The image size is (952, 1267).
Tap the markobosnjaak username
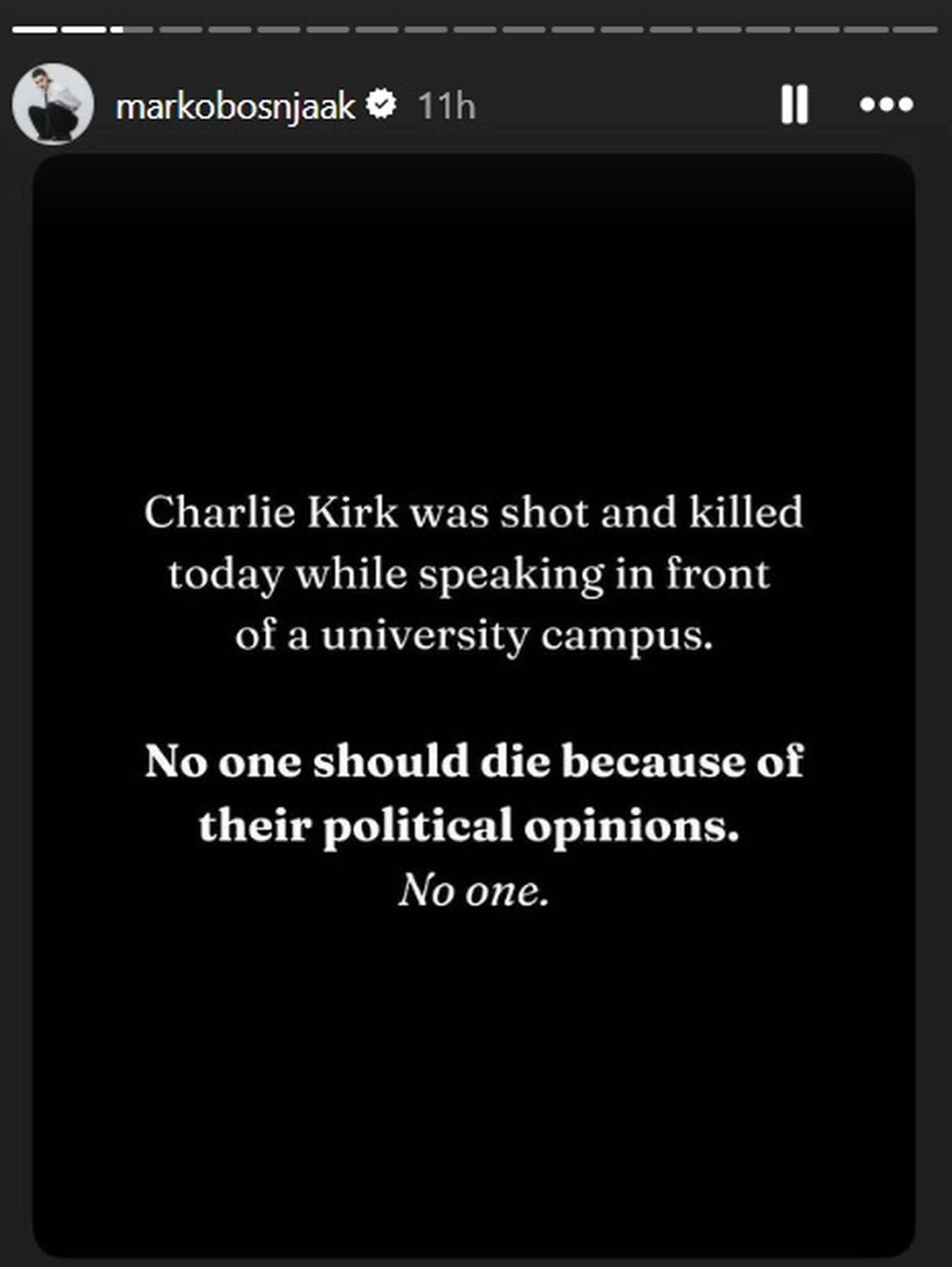(236, 106)
